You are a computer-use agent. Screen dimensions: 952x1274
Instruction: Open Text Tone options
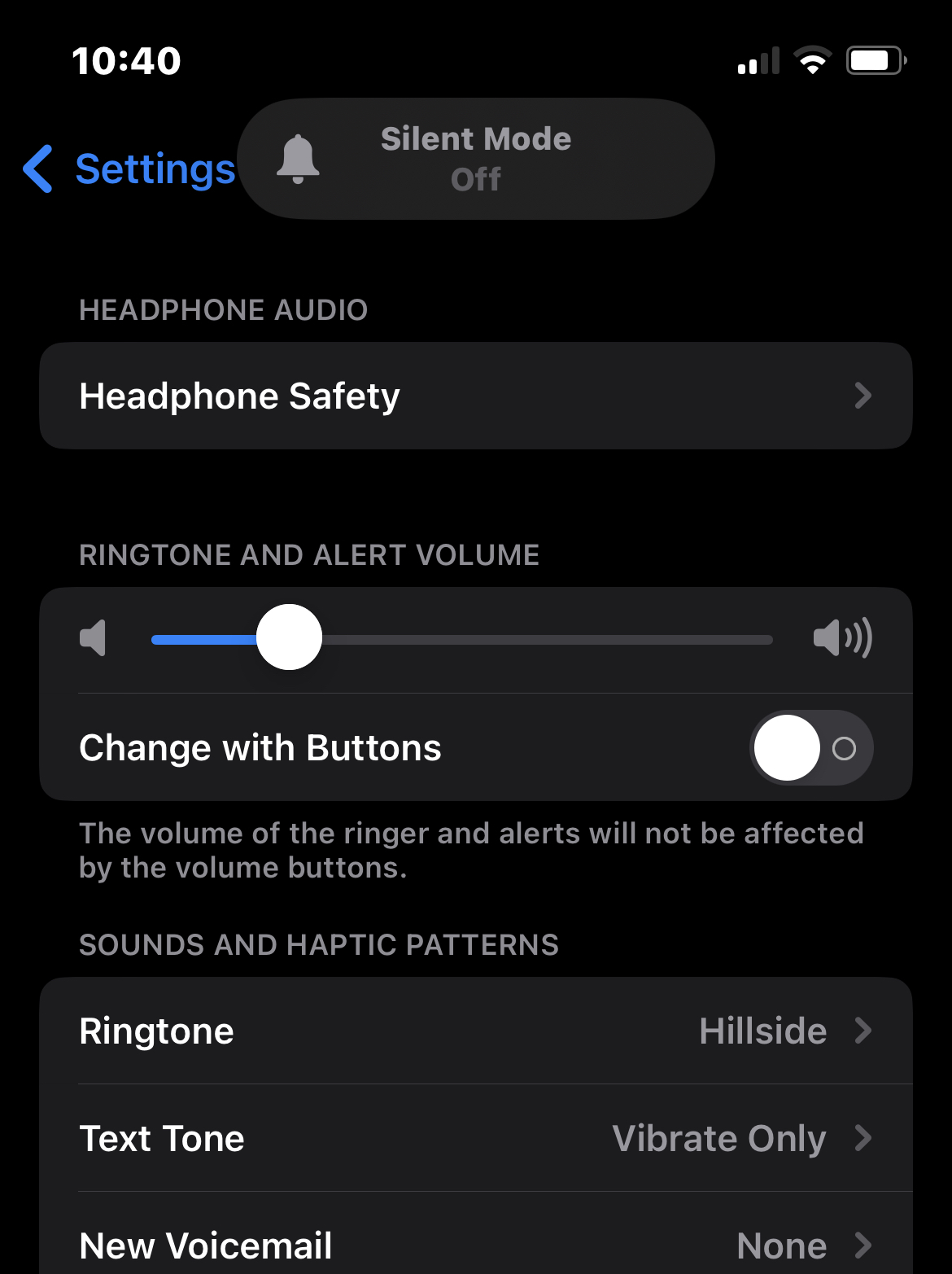pyautogui.click(x=475, y=1138)
